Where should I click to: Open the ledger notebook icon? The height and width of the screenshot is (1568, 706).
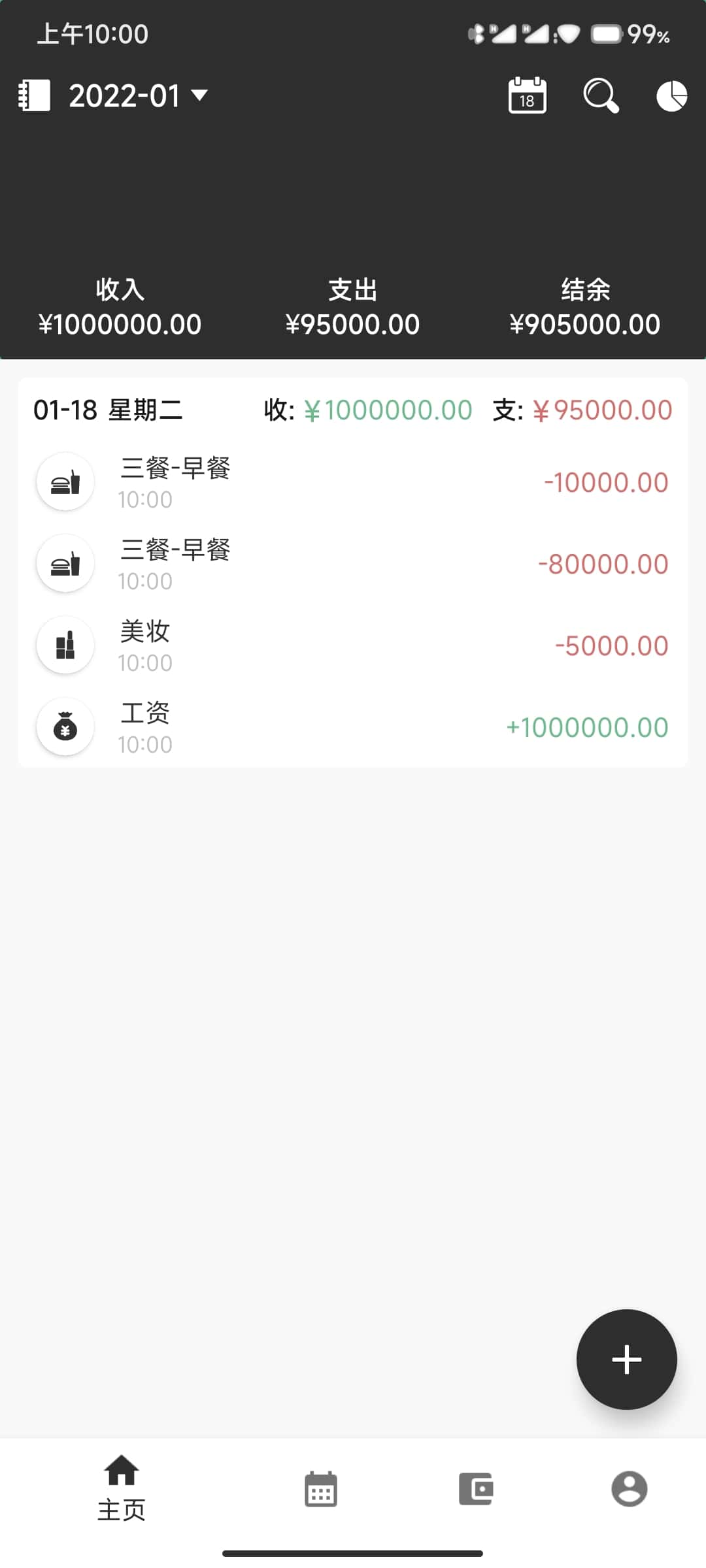(x=34, y=96)
